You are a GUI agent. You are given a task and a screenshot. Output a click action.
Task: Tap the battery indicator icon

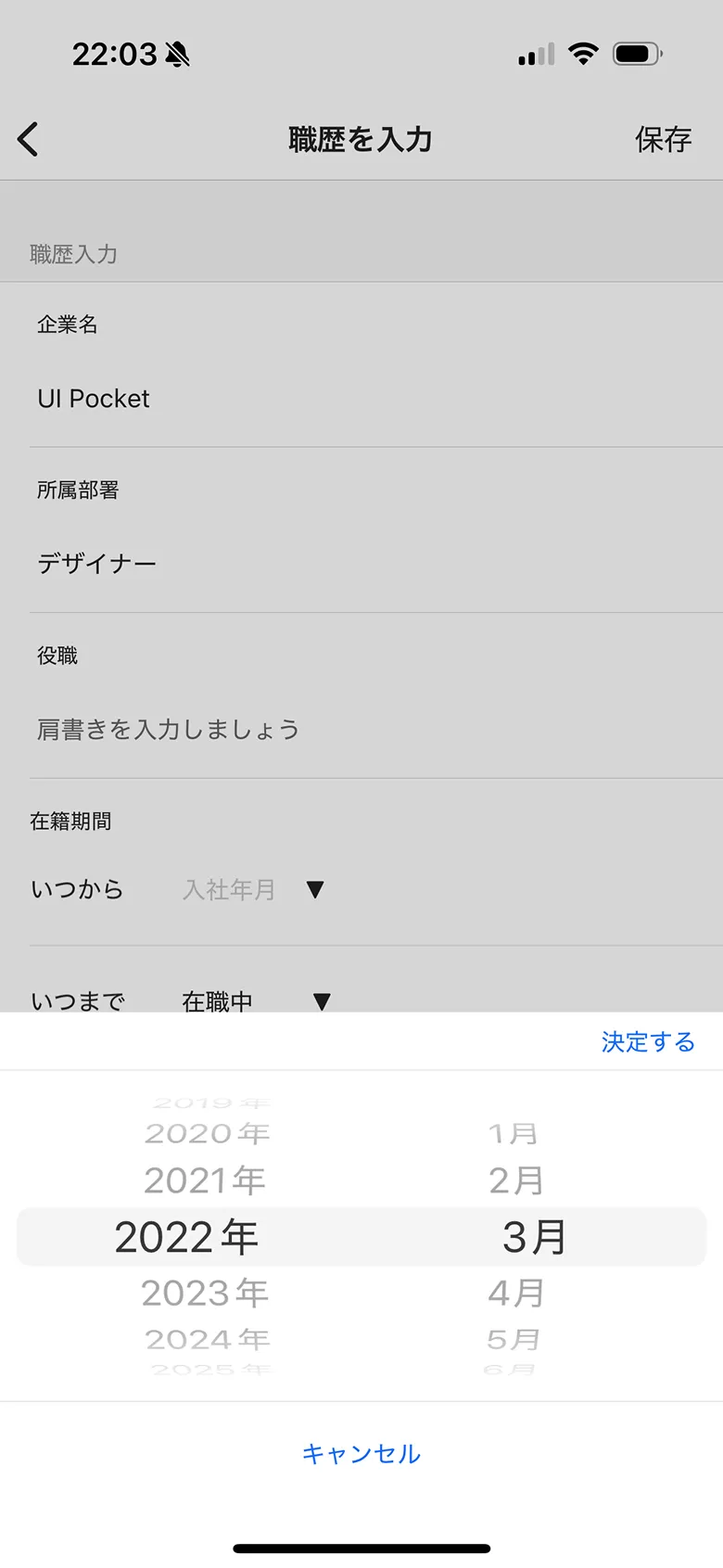[x=635, y=53]
